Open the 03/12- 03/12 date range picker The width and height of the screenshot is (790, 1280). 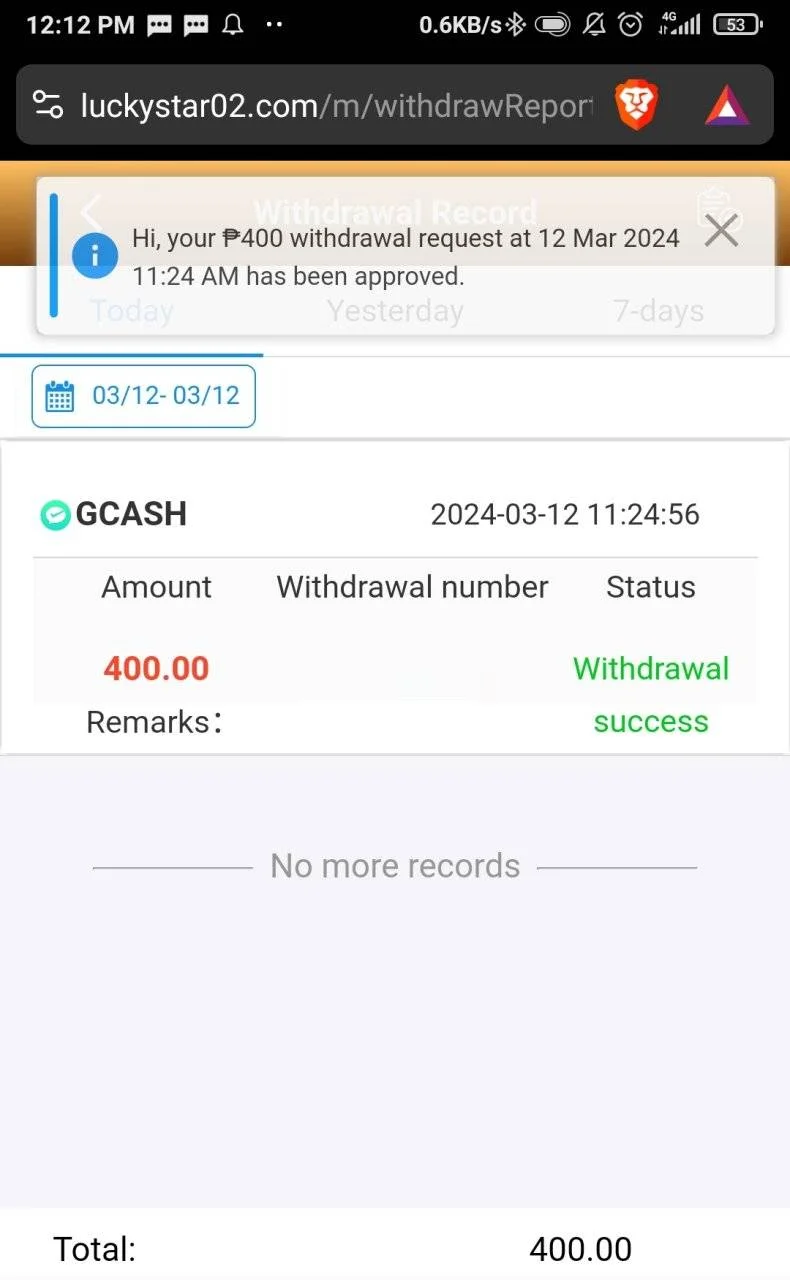click(143, 396)
